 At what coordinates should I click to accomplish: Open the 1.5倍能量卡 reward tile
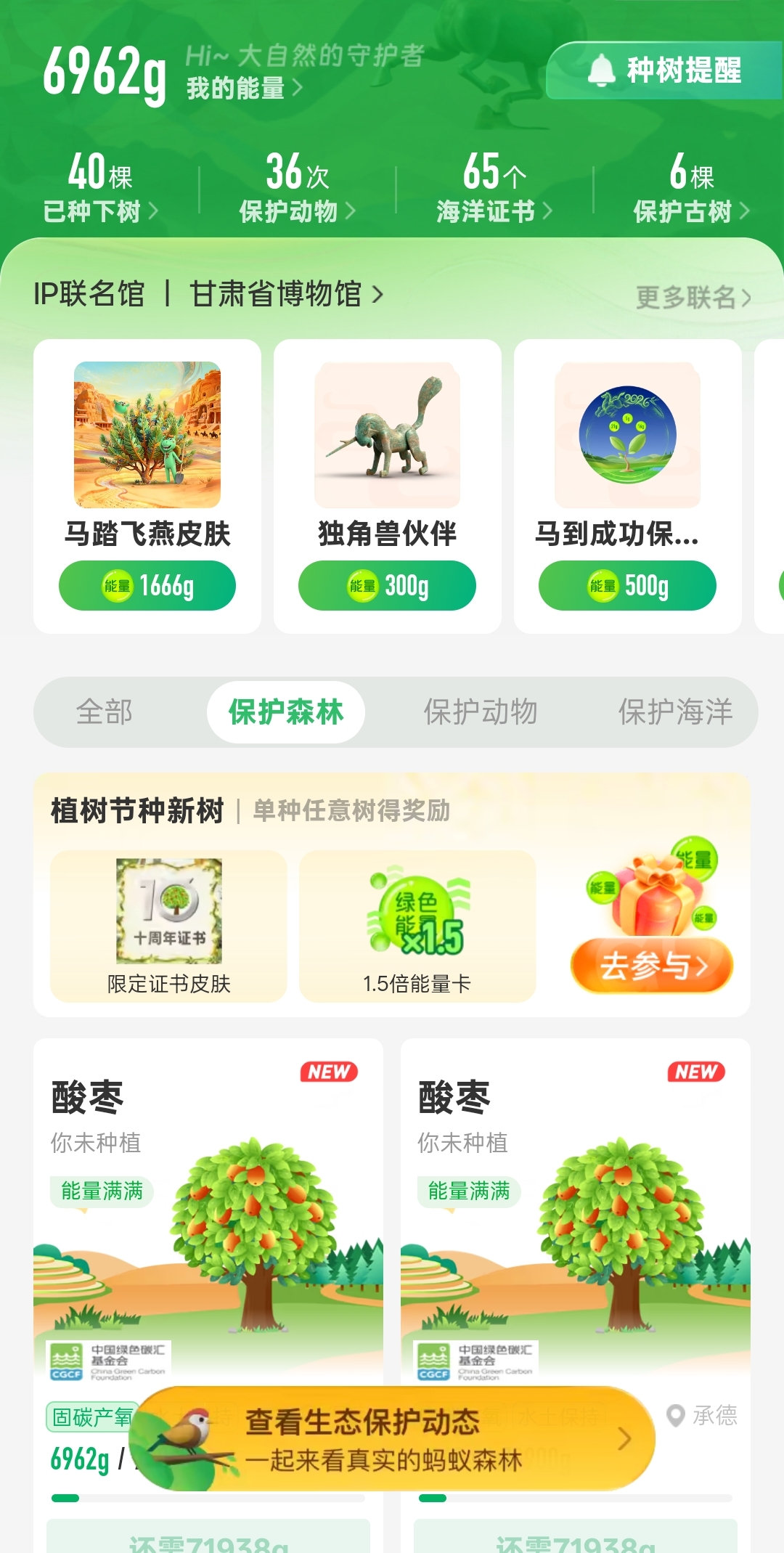click(x=417, y=926)
